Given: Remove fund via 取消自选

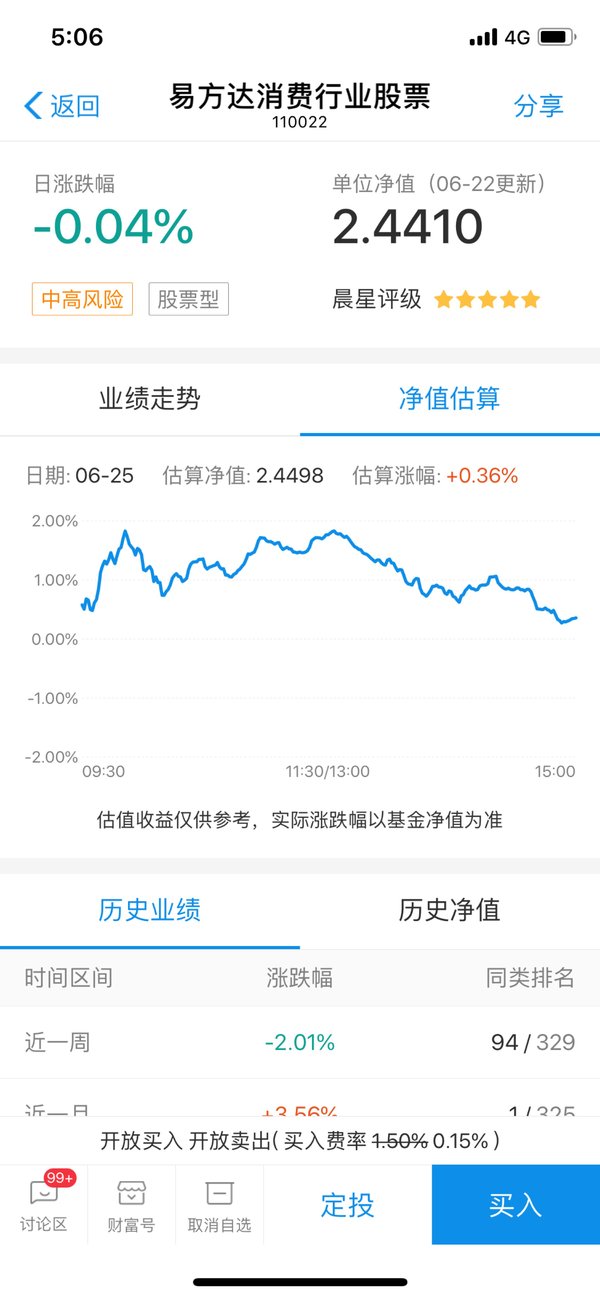Looking at the screenshot, I should tap(219, 1204).
